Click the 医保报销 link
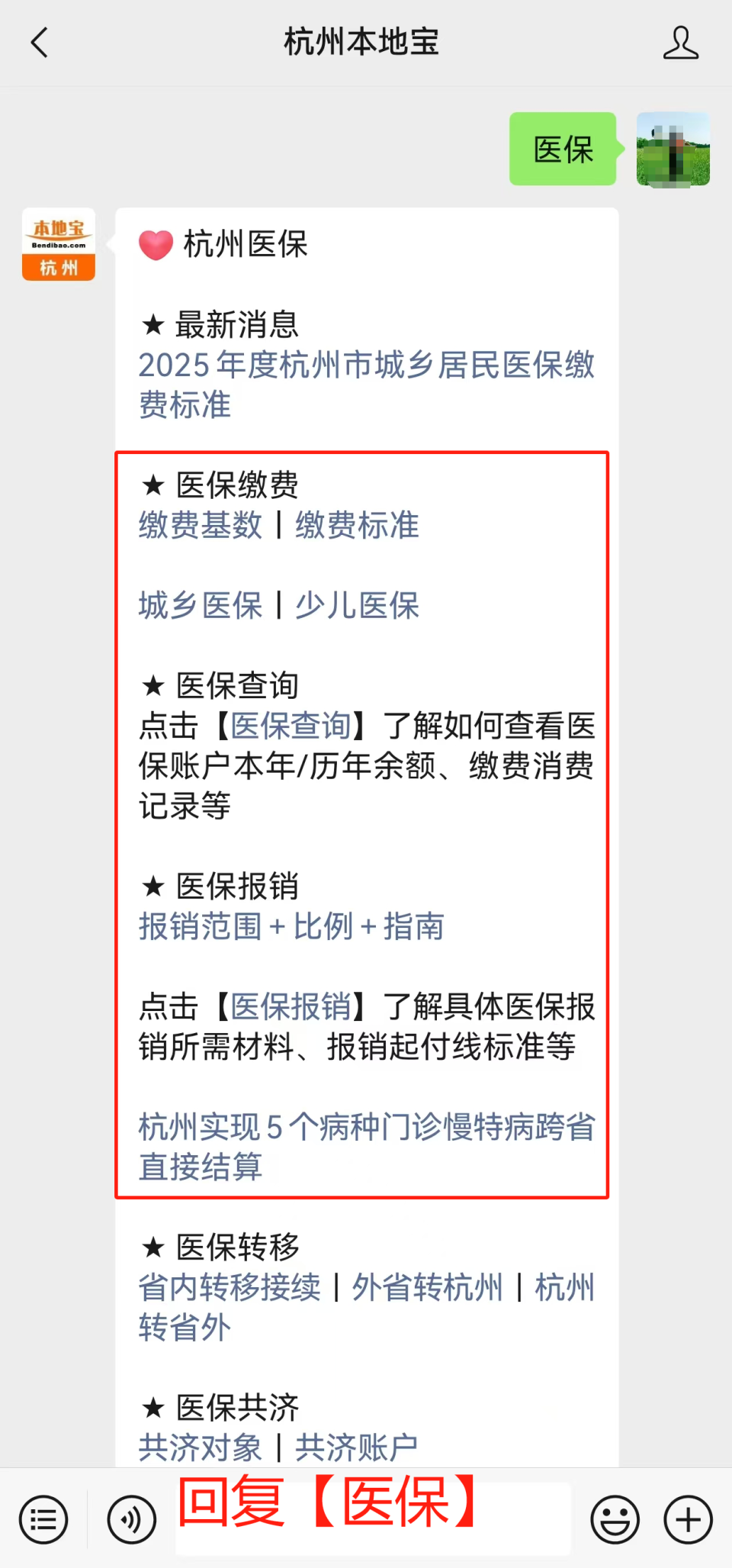This screenshot has height=1568, width=732. [294, 1009]
